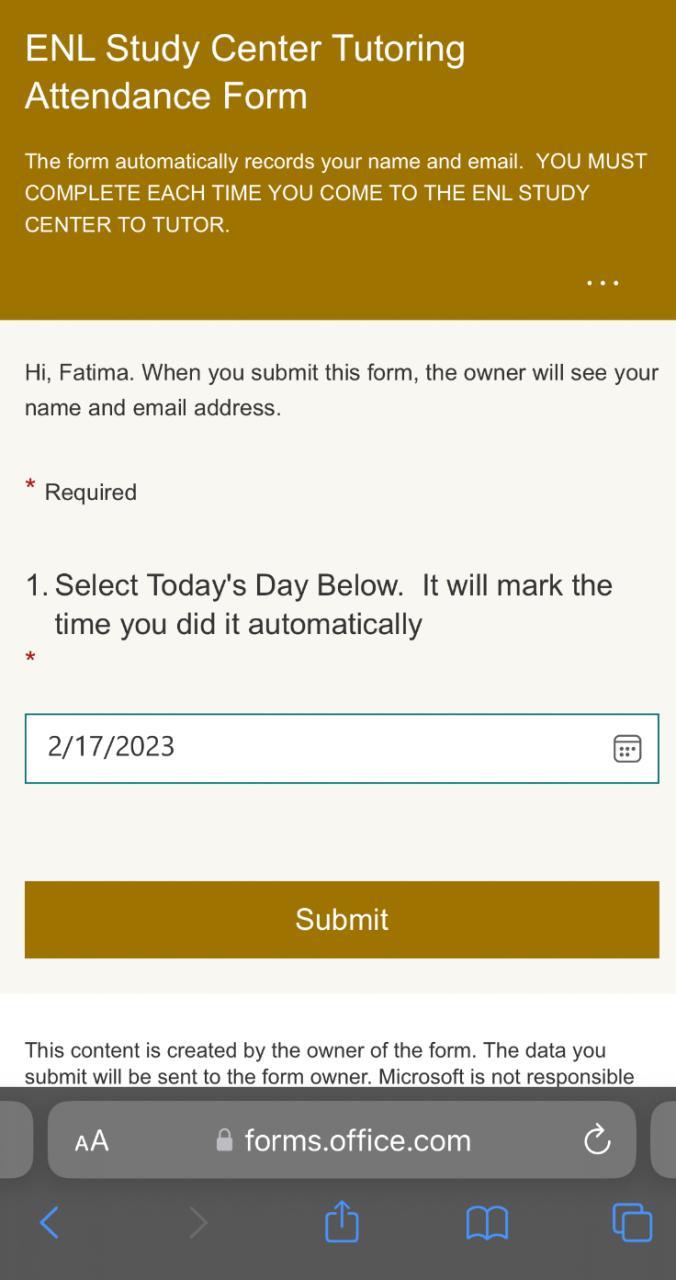Reload the current page
Screen dimensions: 676x1280
click(x=597, y=1140)
